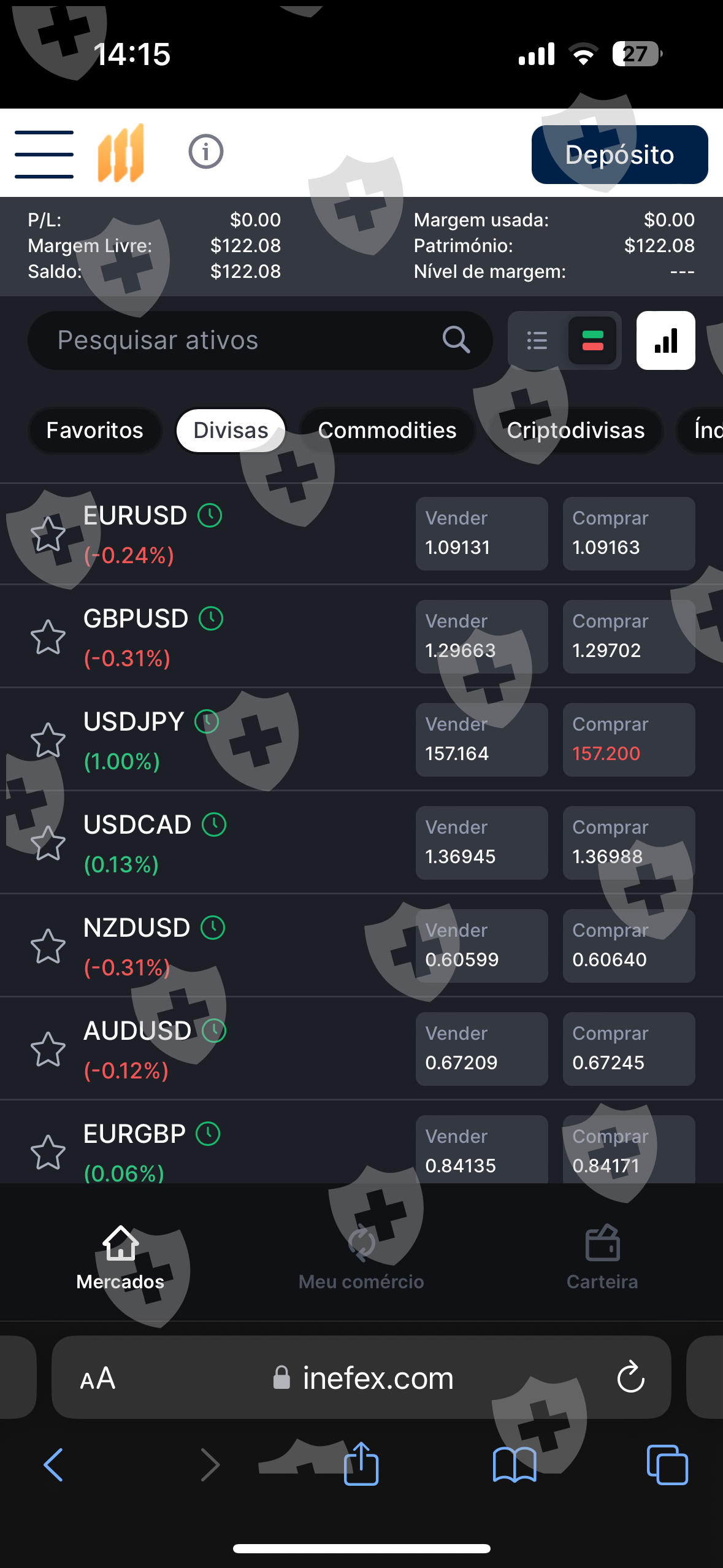Reload the inefex.com page
This screenshot has width=723, height=1568.
[x=630, y=1377]
